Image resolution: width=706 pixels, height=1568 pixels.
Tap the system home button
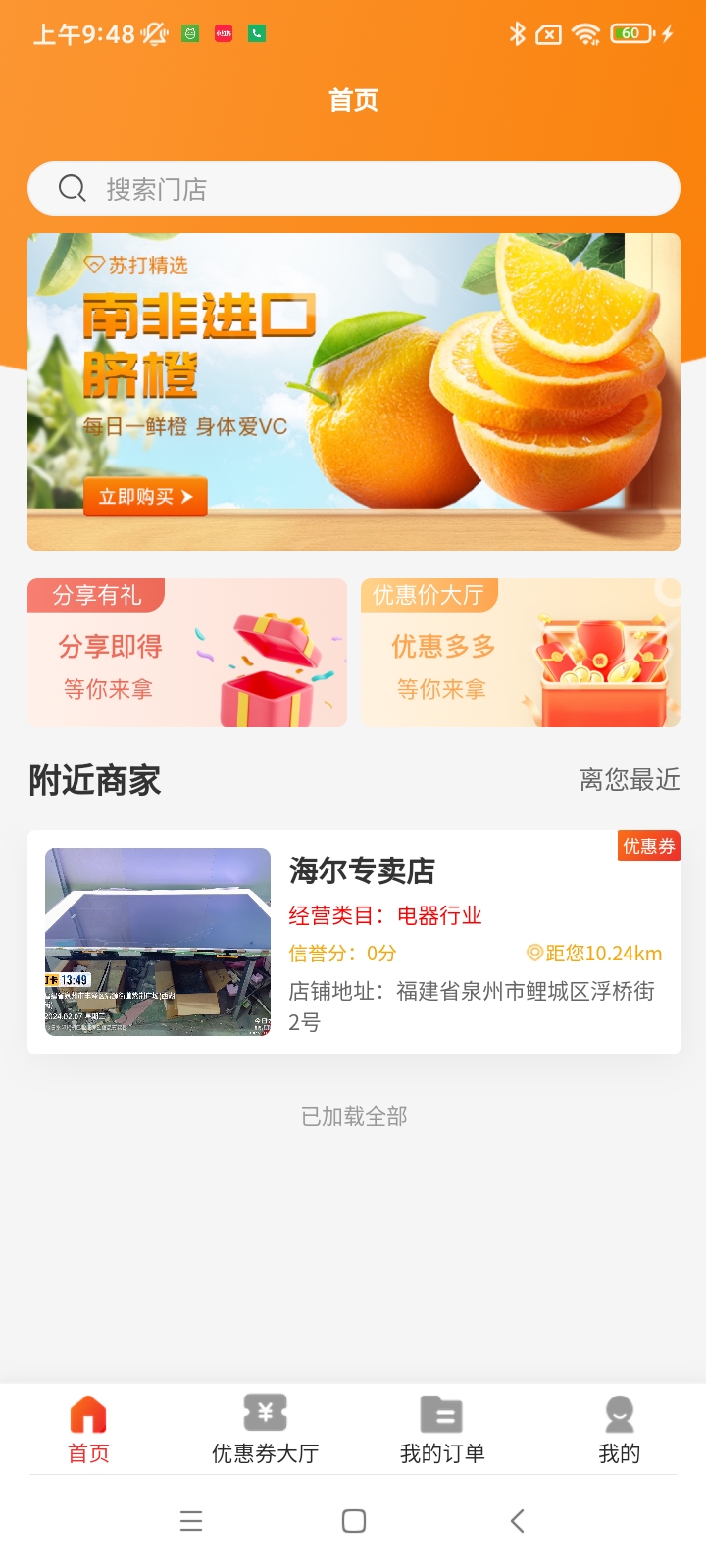point(354,1521)
